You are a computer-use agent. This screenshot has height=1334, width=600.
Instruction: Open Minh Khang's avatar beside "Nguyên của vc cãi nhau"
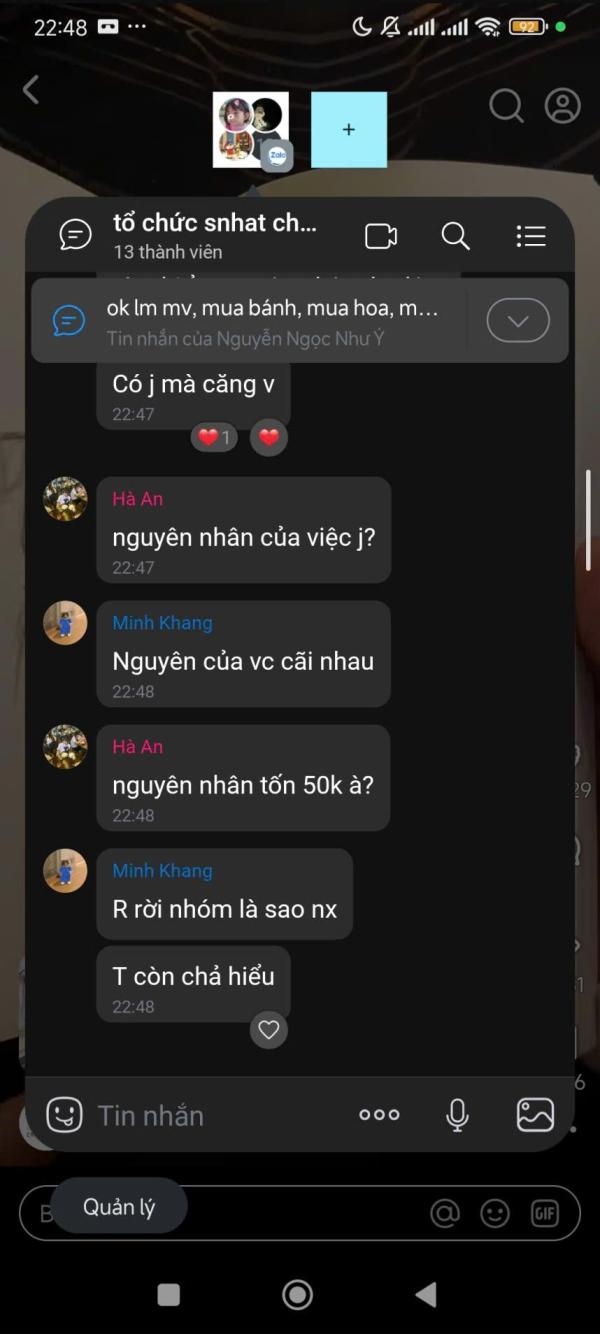[x=65, y=623]
